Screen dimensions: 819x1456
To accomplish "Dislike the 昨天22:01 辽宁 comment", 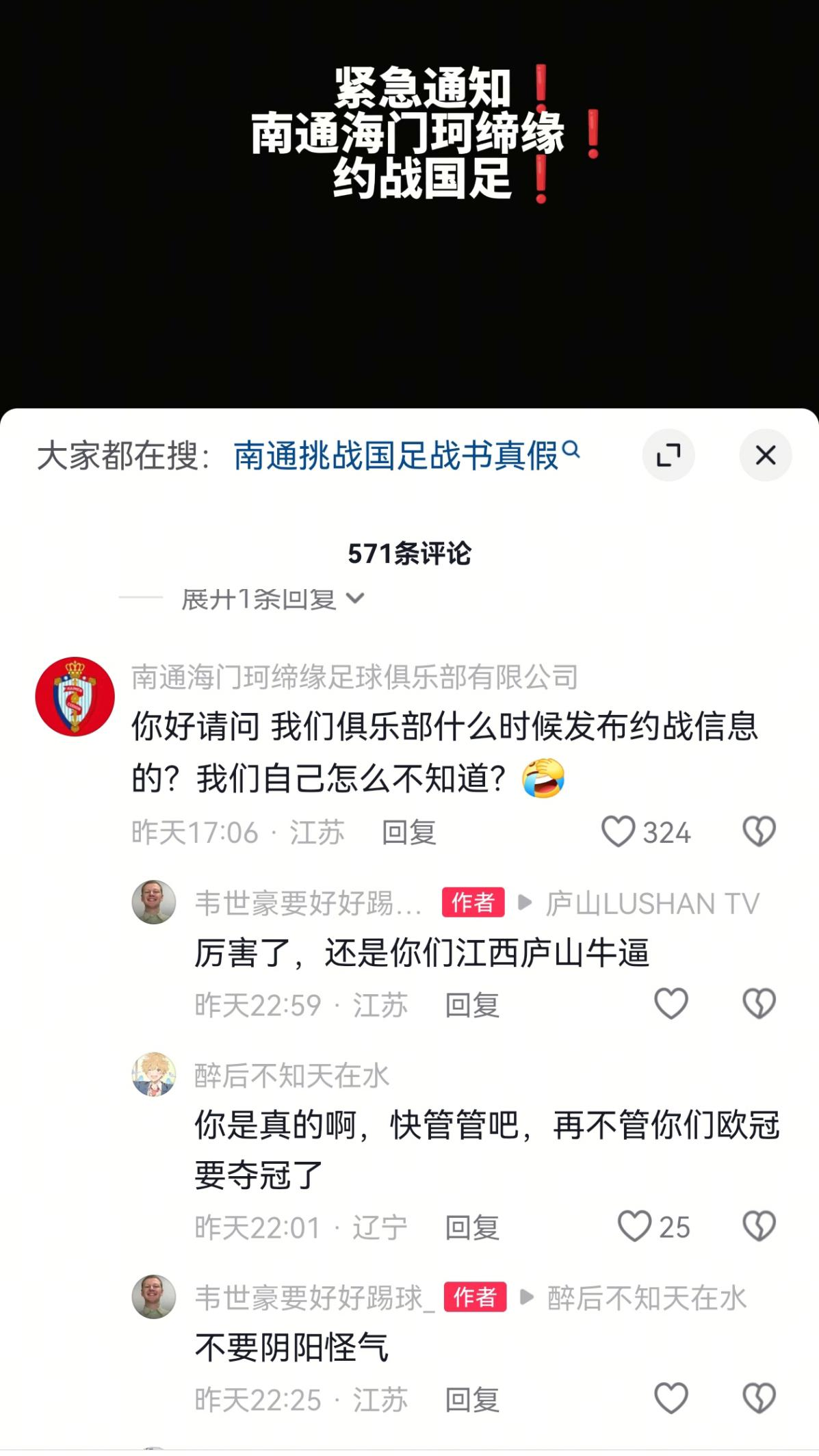I will pos(759,1227).
